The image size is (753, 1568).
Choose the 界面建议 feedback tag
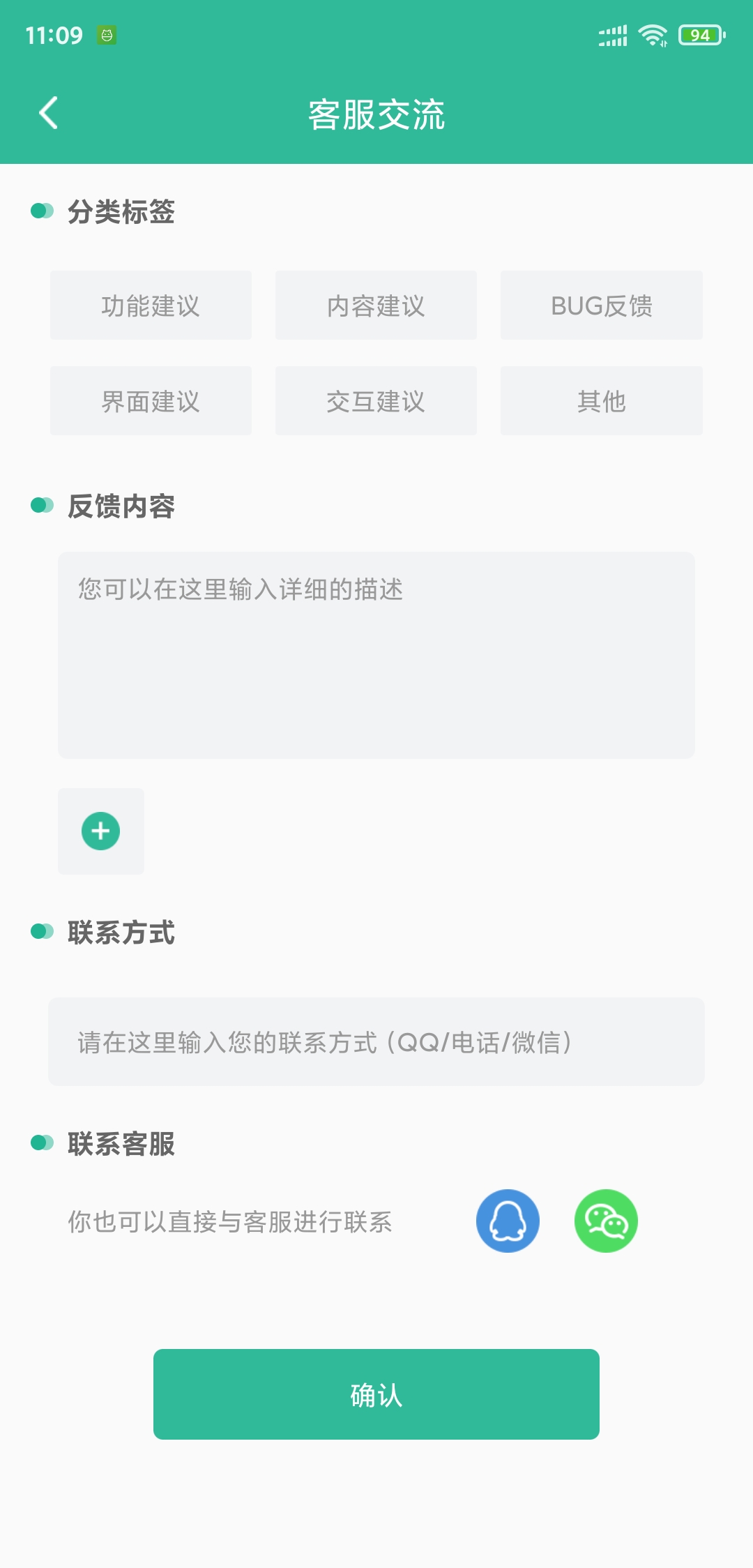[x=151, y=400]
